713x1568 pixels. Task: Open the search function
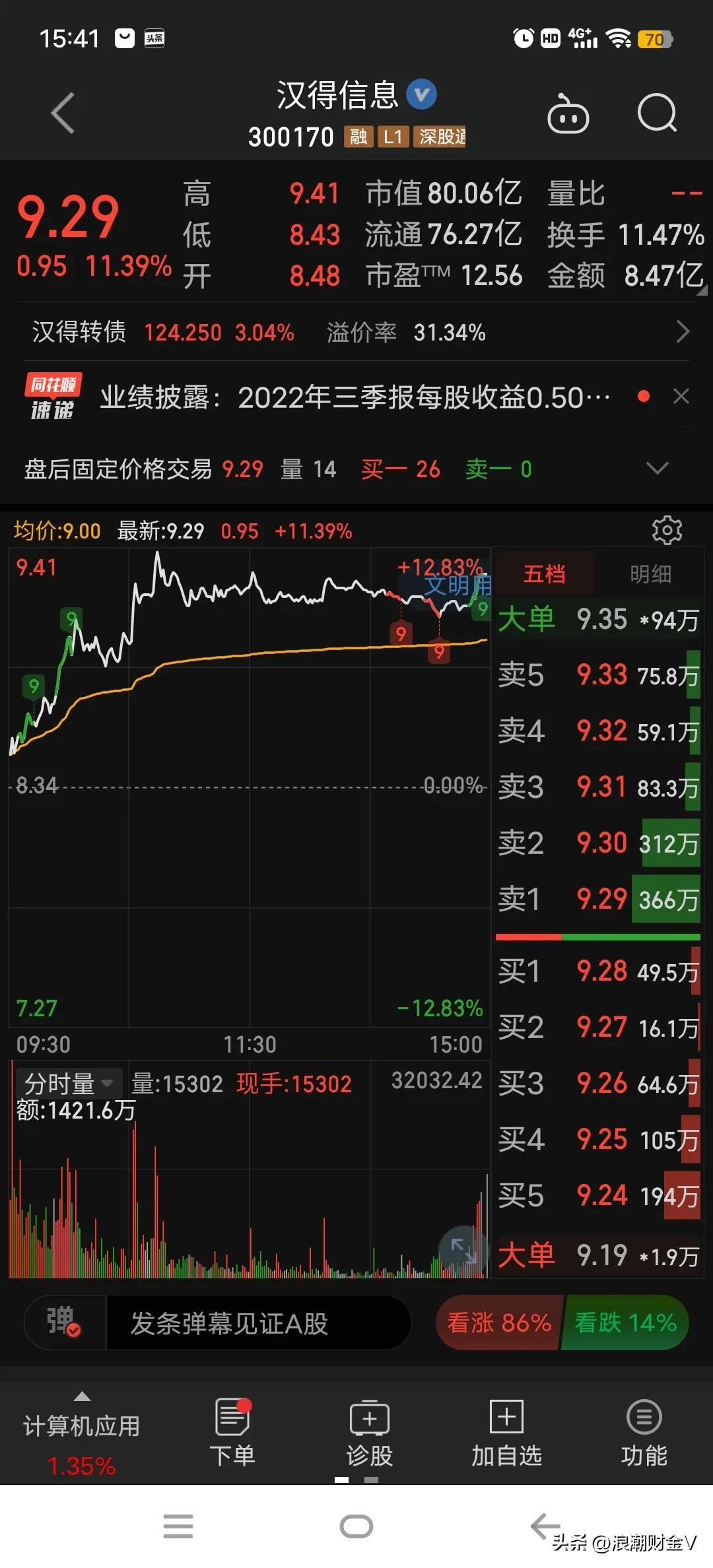(x=657, y=114)
